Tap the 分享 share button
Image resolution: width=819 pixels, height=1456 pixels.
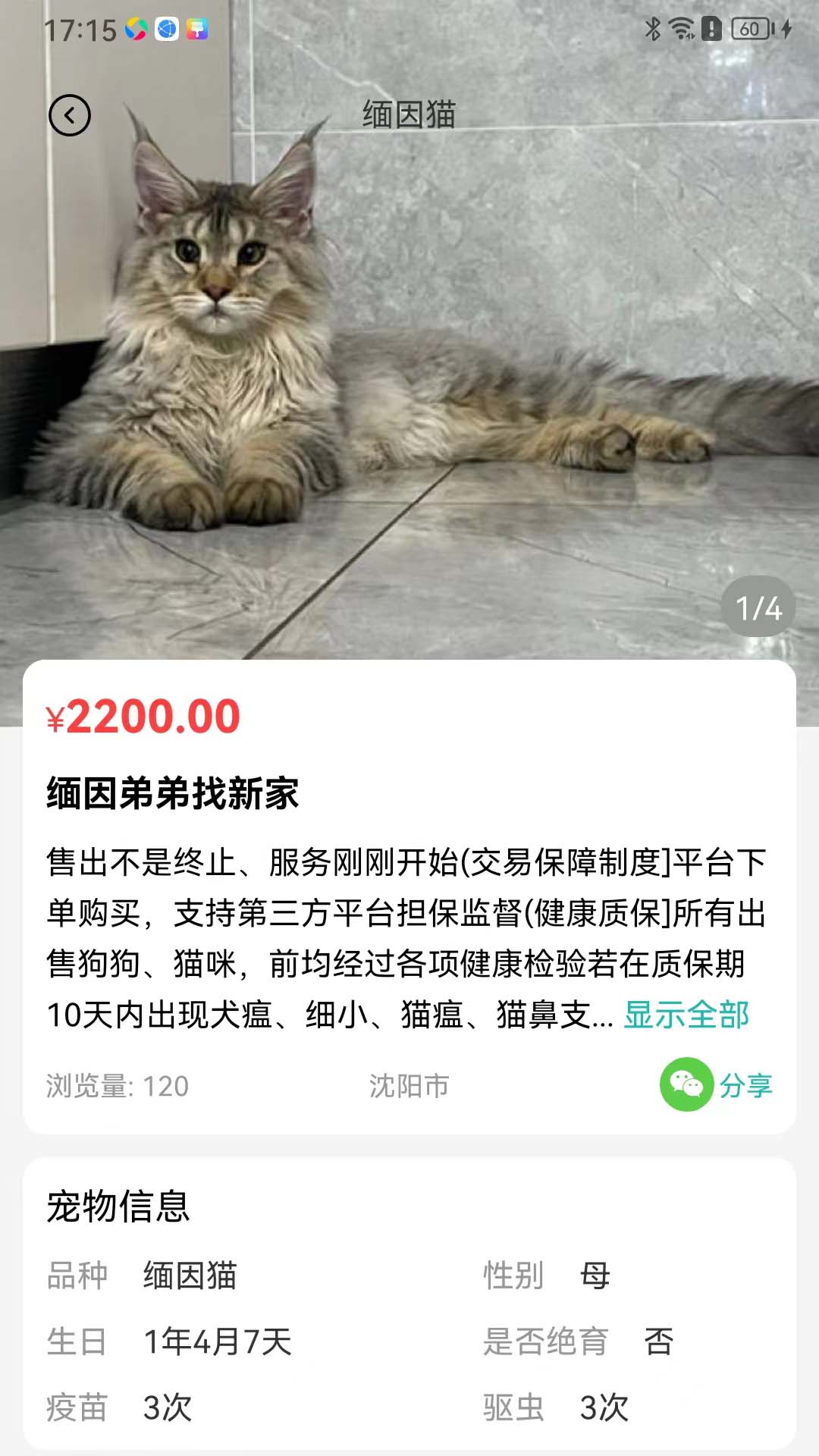(x=746, y=1087)
